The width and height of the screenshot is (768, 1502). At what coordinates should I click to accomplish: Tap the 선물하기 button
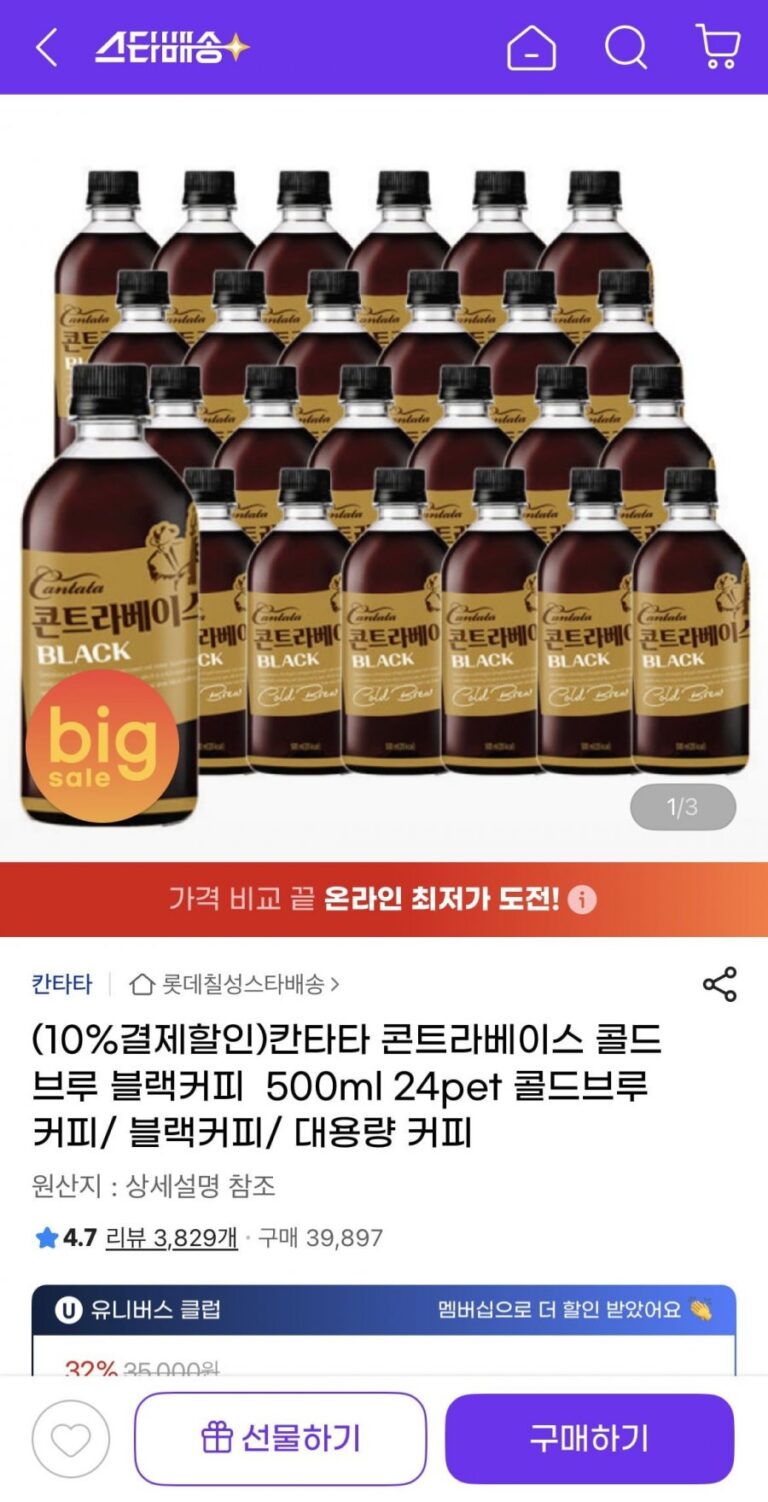click(x=280, y=1438)
